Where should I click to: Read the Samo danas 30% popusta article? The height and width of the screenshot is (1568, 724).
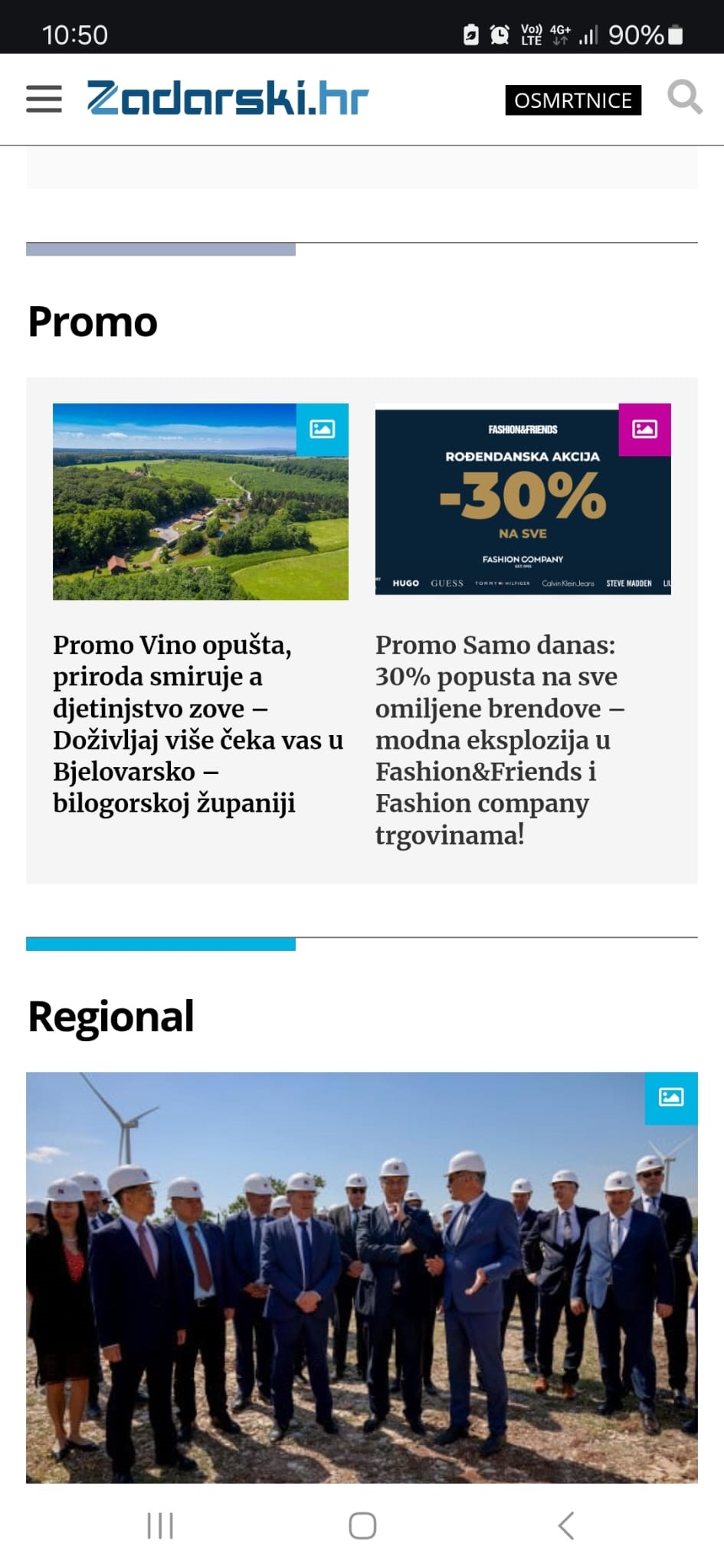coord(500,740)
